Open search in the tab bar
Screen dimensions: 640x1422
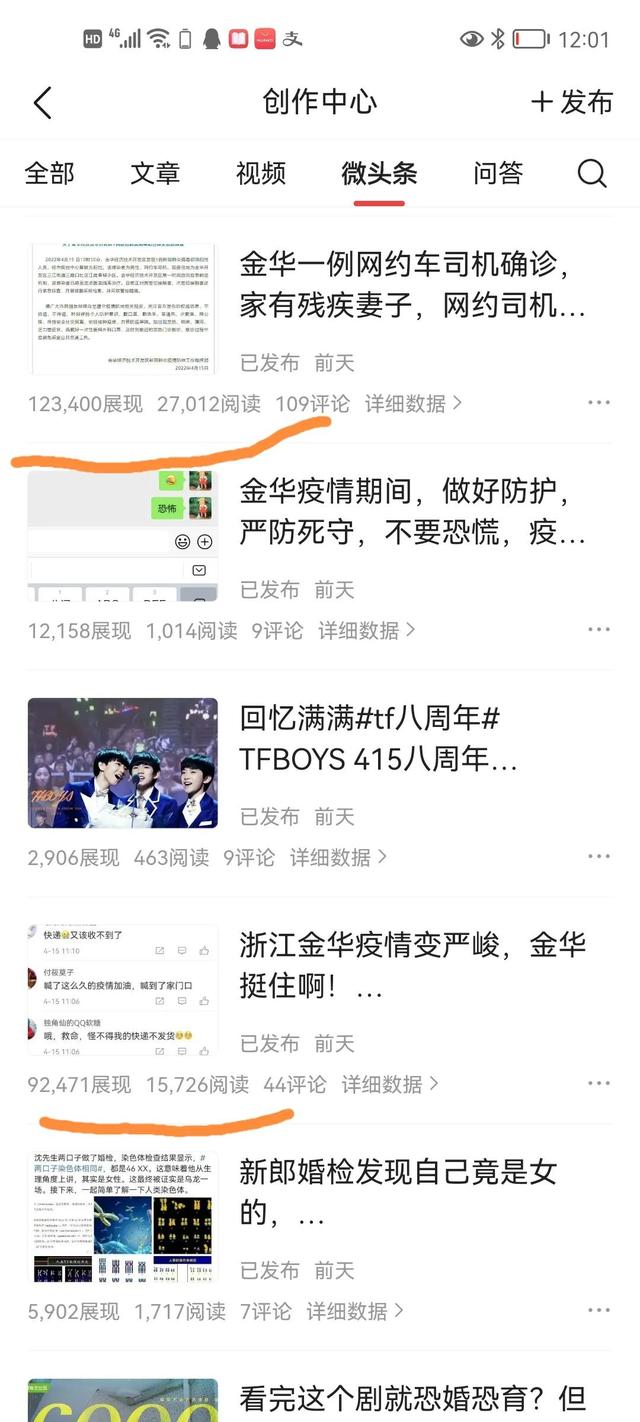point(592,174)
